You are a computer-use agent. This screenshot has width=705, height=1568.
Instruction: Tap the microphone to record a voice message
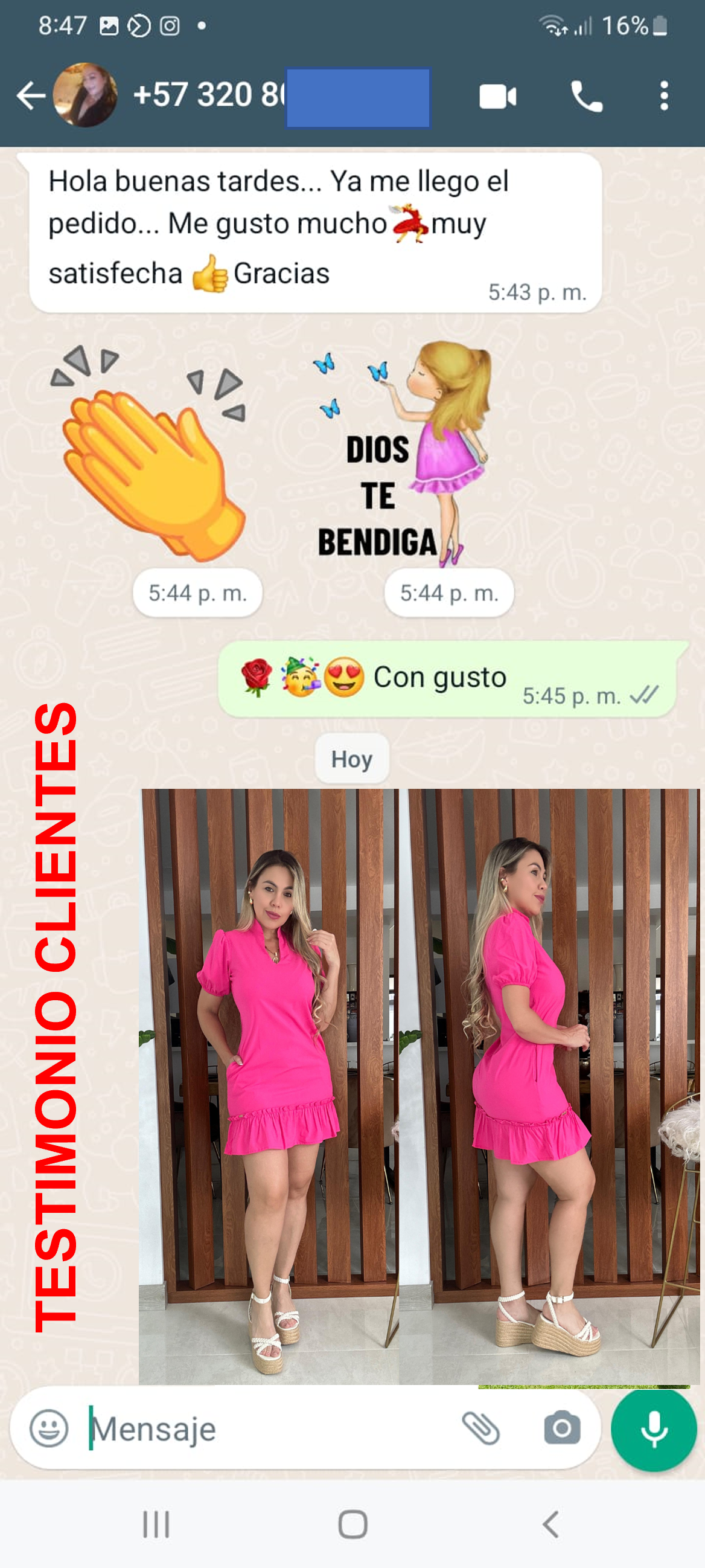coord(654,1428)
